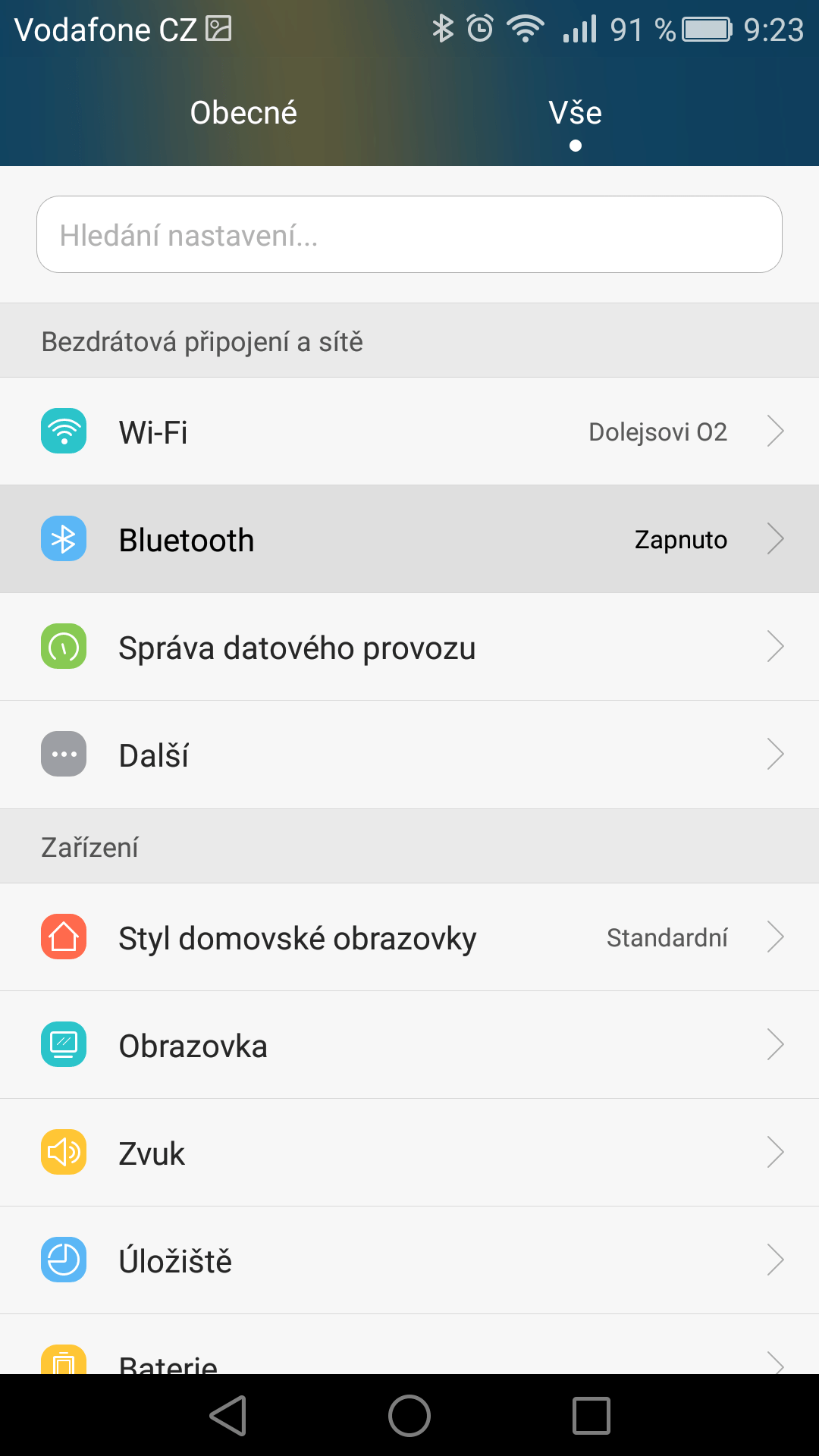Open the Další network settings
819x1456 pixels.
click(x=409, y=755)
